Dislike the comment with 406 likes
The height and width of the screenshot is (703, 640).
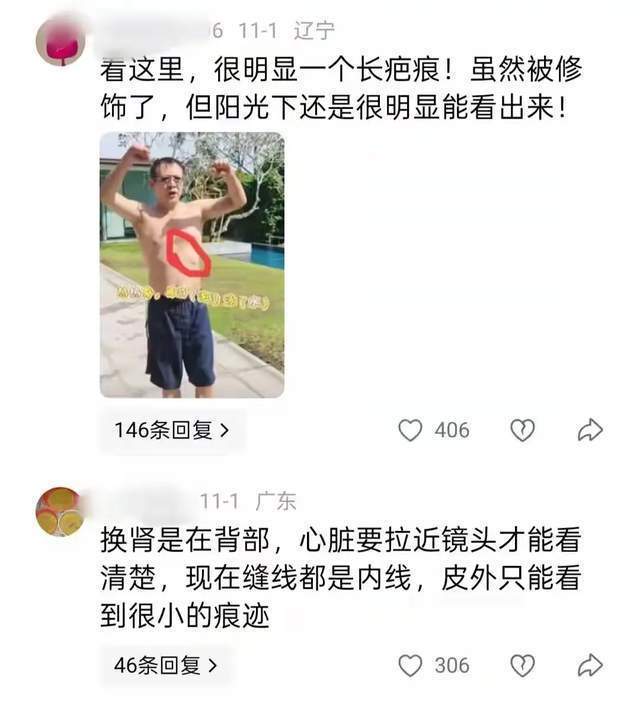(522, 430)
